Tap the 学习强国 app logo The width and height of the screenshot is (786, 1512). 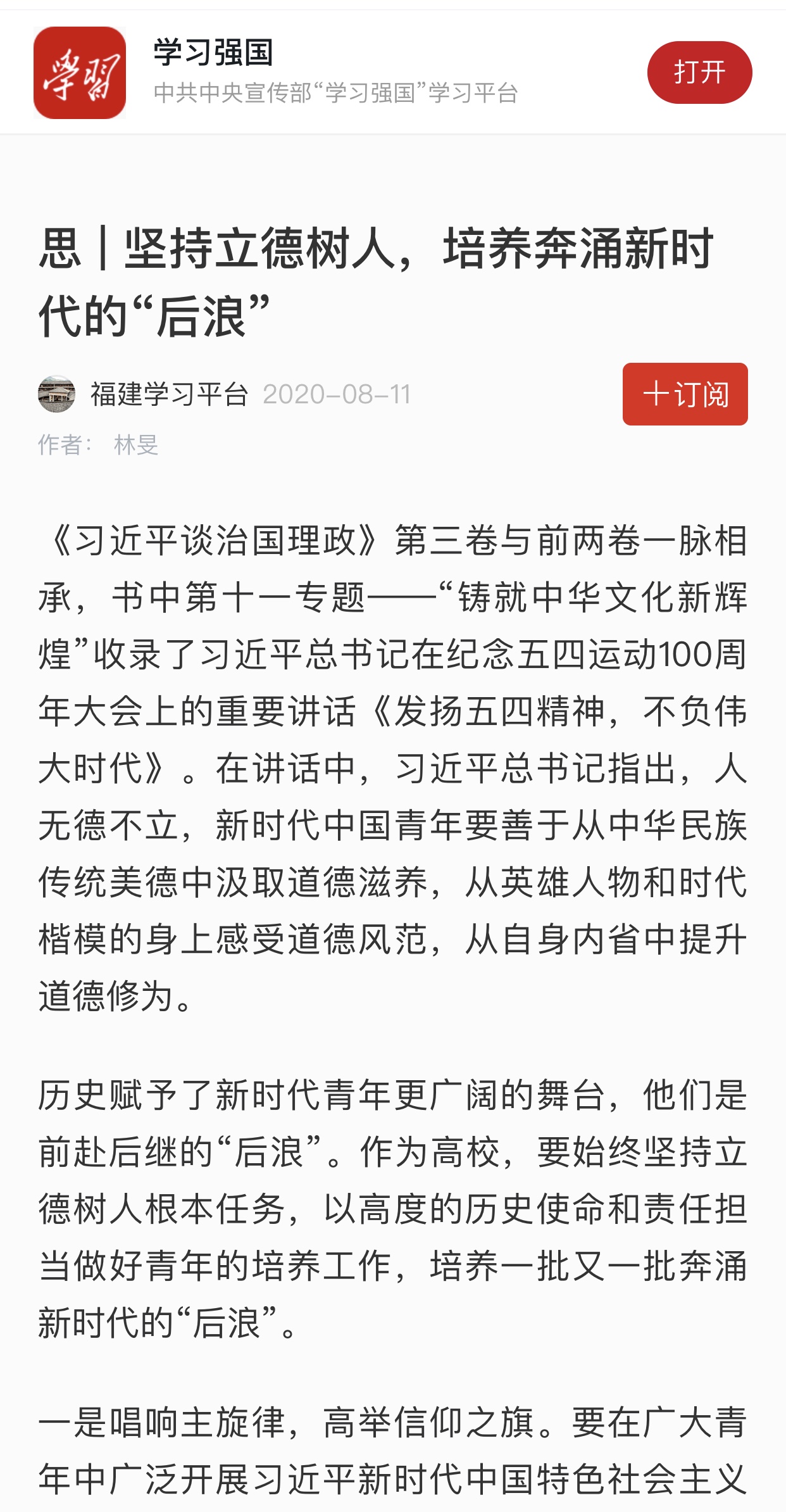[80, 72]
